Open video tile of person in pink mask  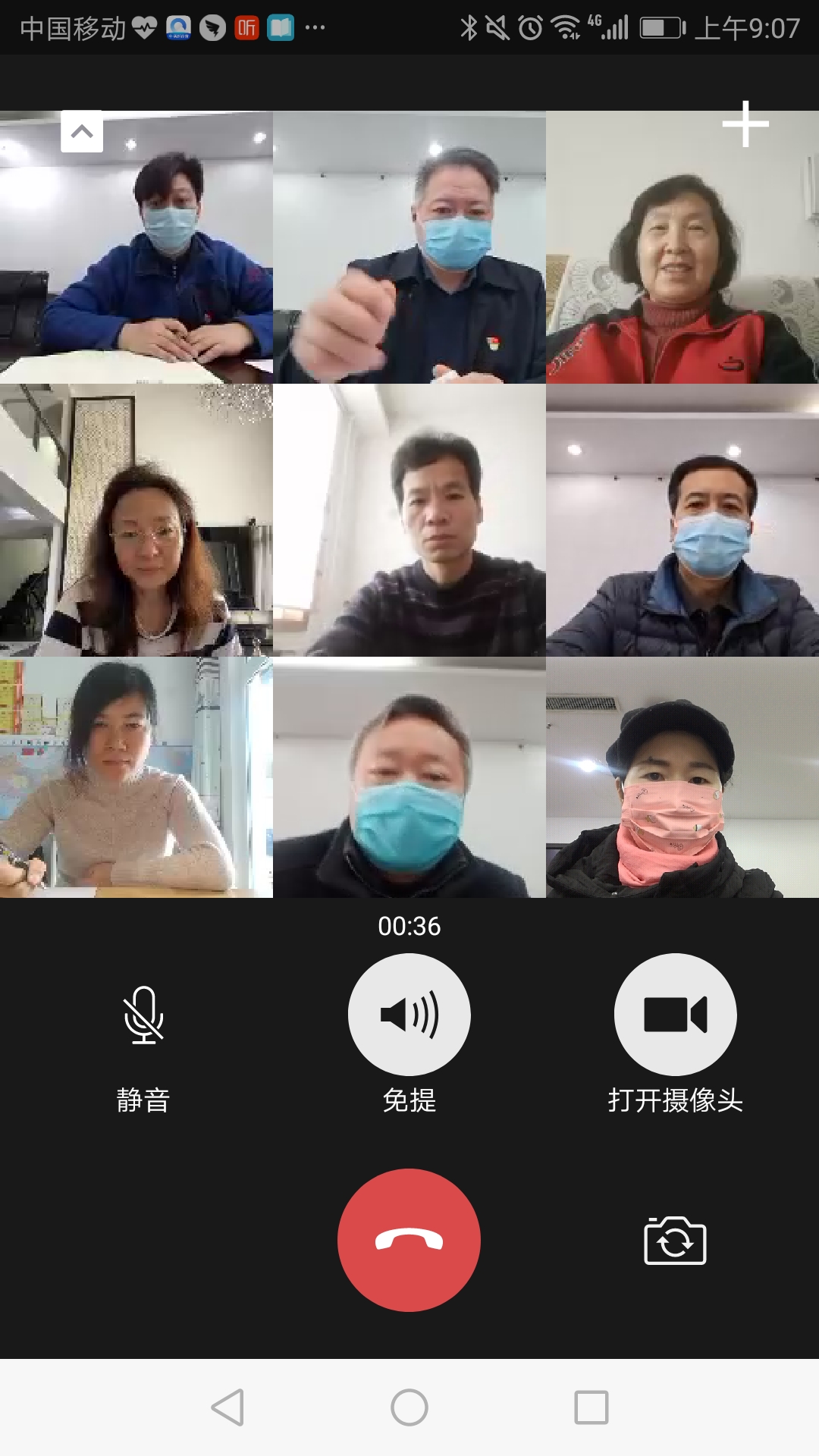pyautogui.click(x=682, y=777)
